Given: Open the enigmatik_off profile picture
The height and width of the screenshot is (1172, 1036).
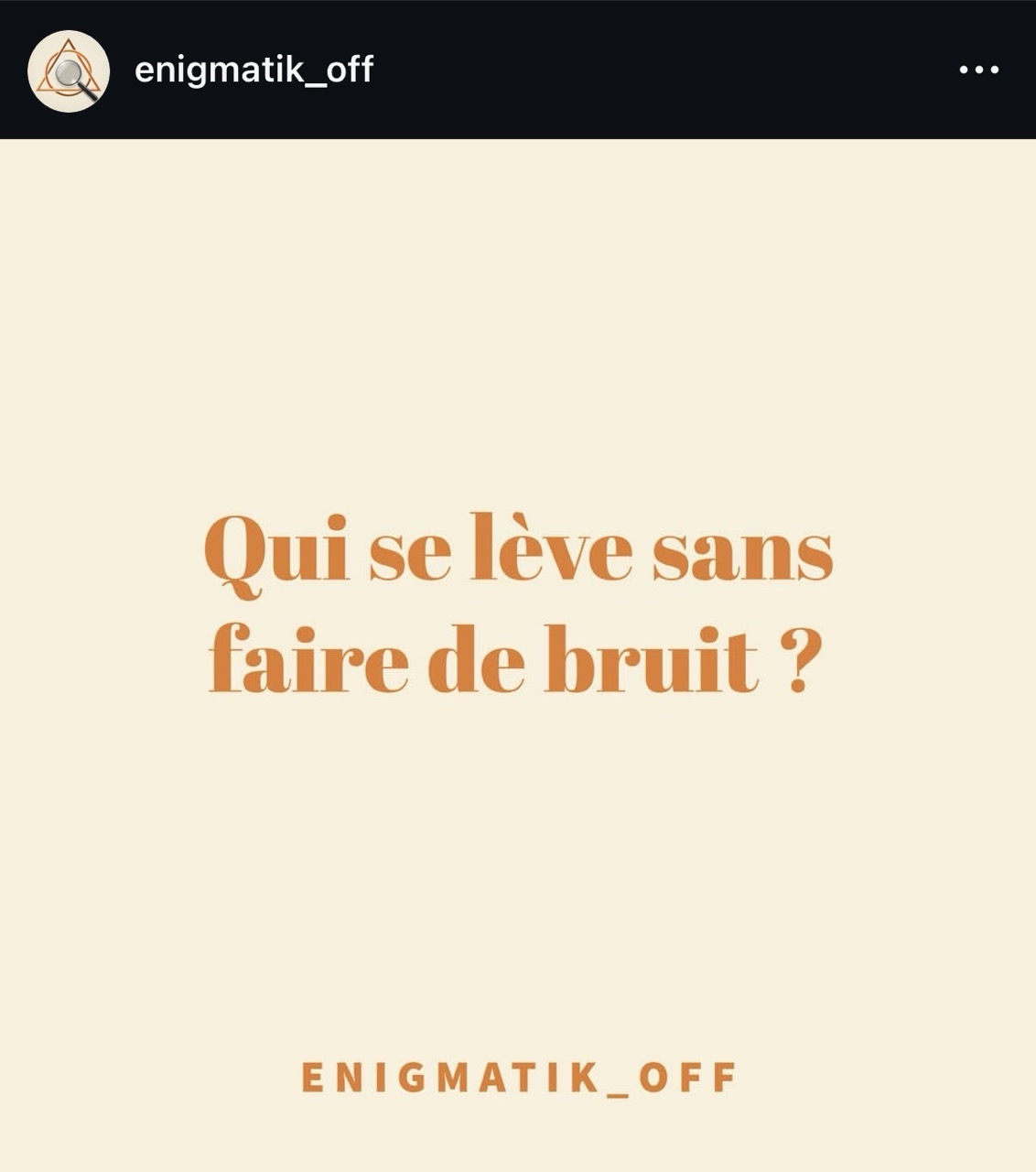Looking at the screenshot, I should pyautogui.click(x=69, y=71).
